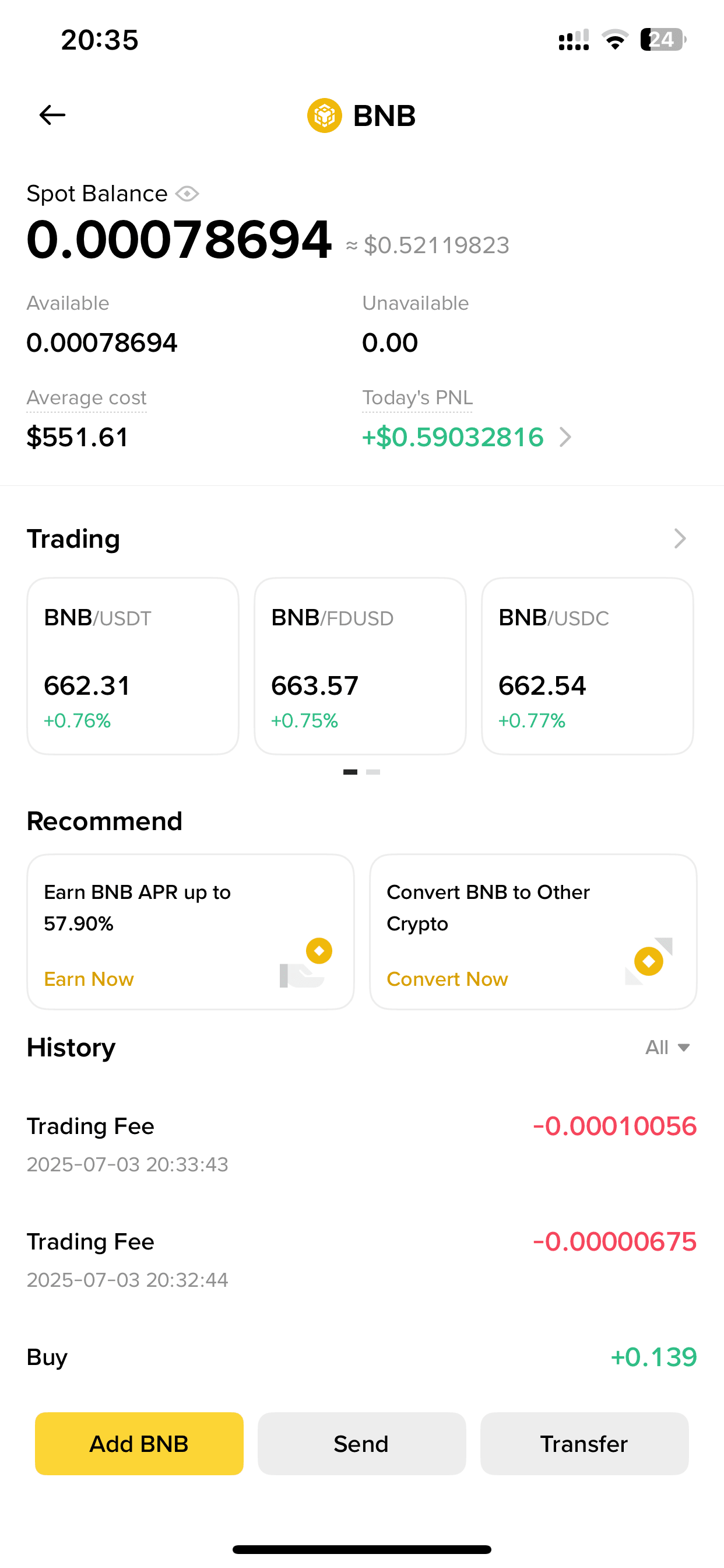Image resolution: width=724 pixels, height=1568 pixels.
Task: Open the BNB/FDUSD trading pair
Action: [x=360, y=666]
